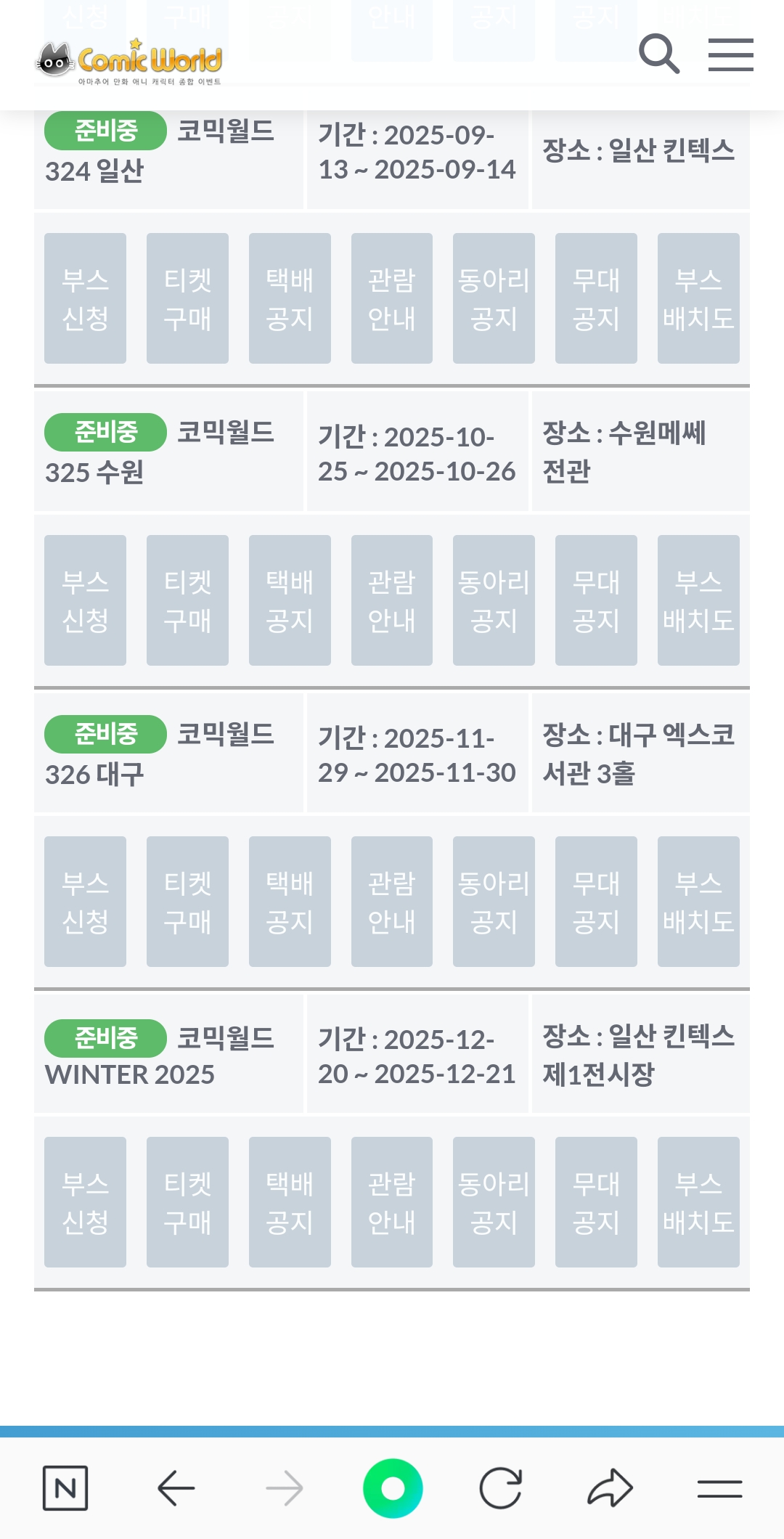Select 관람안내 for 코믹월드 325 수원
784x1539 pixels.
click(x=392, y=600)
